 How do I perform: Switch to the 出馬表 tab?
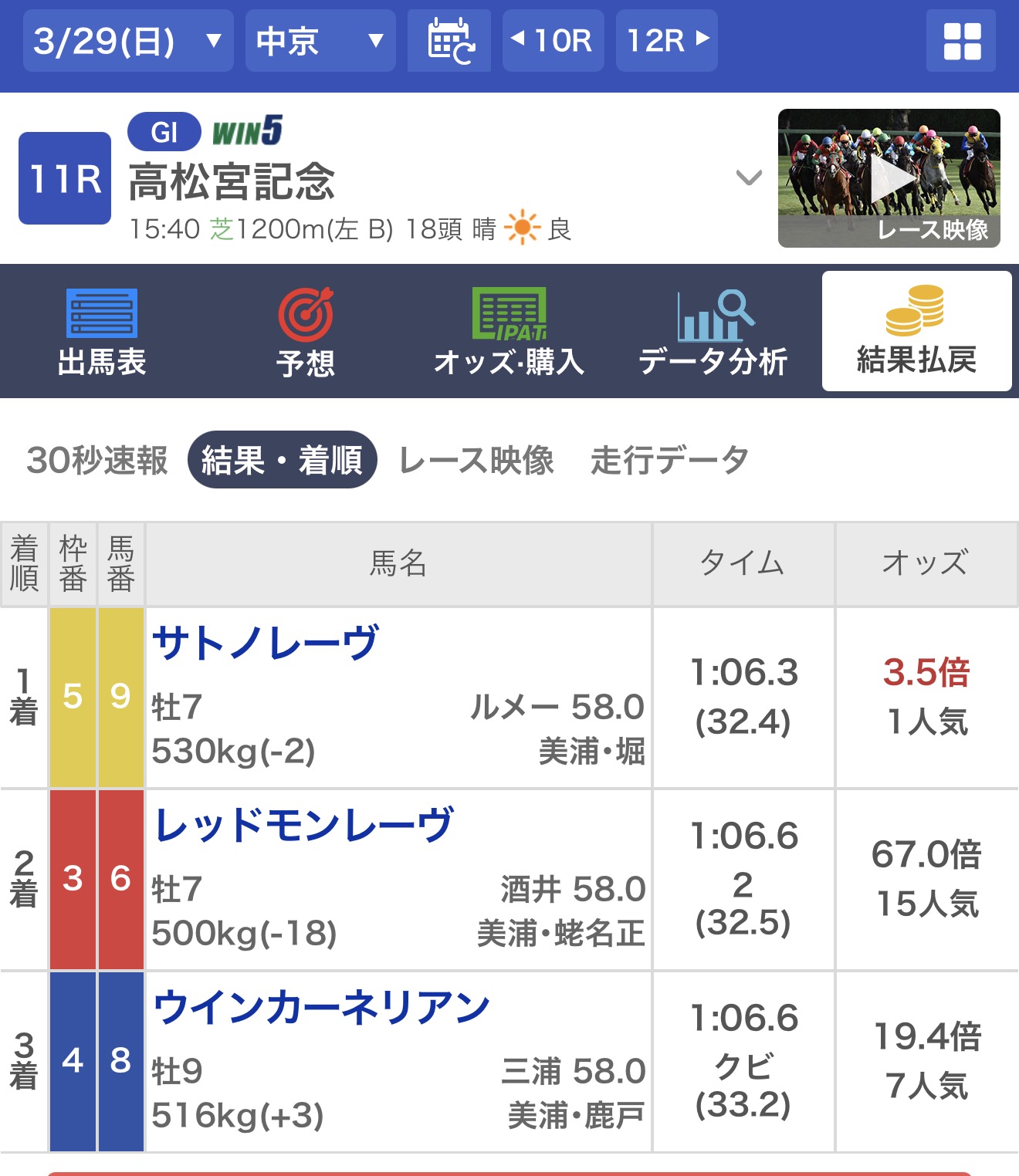102,332
